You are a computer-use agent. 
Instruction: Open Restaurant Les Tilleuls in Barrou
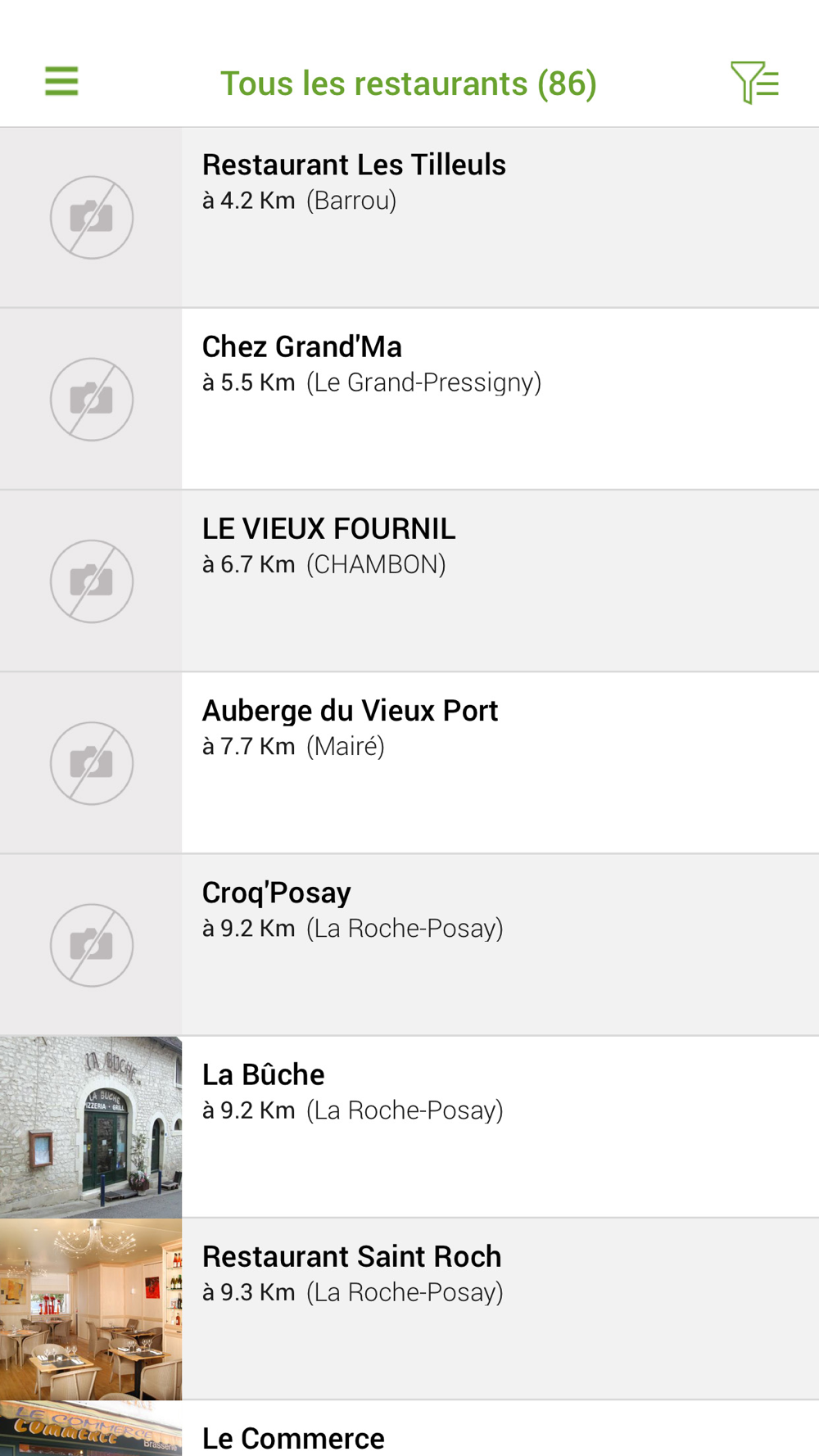pos(409,218)
